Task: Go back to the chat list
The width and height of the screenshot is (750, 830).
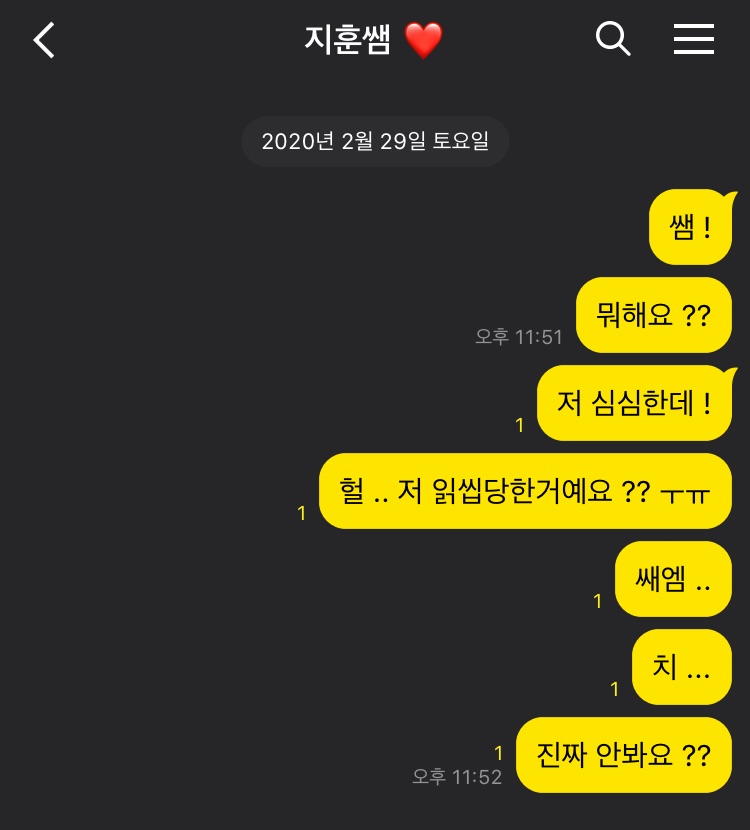Action: pos(44,41)
